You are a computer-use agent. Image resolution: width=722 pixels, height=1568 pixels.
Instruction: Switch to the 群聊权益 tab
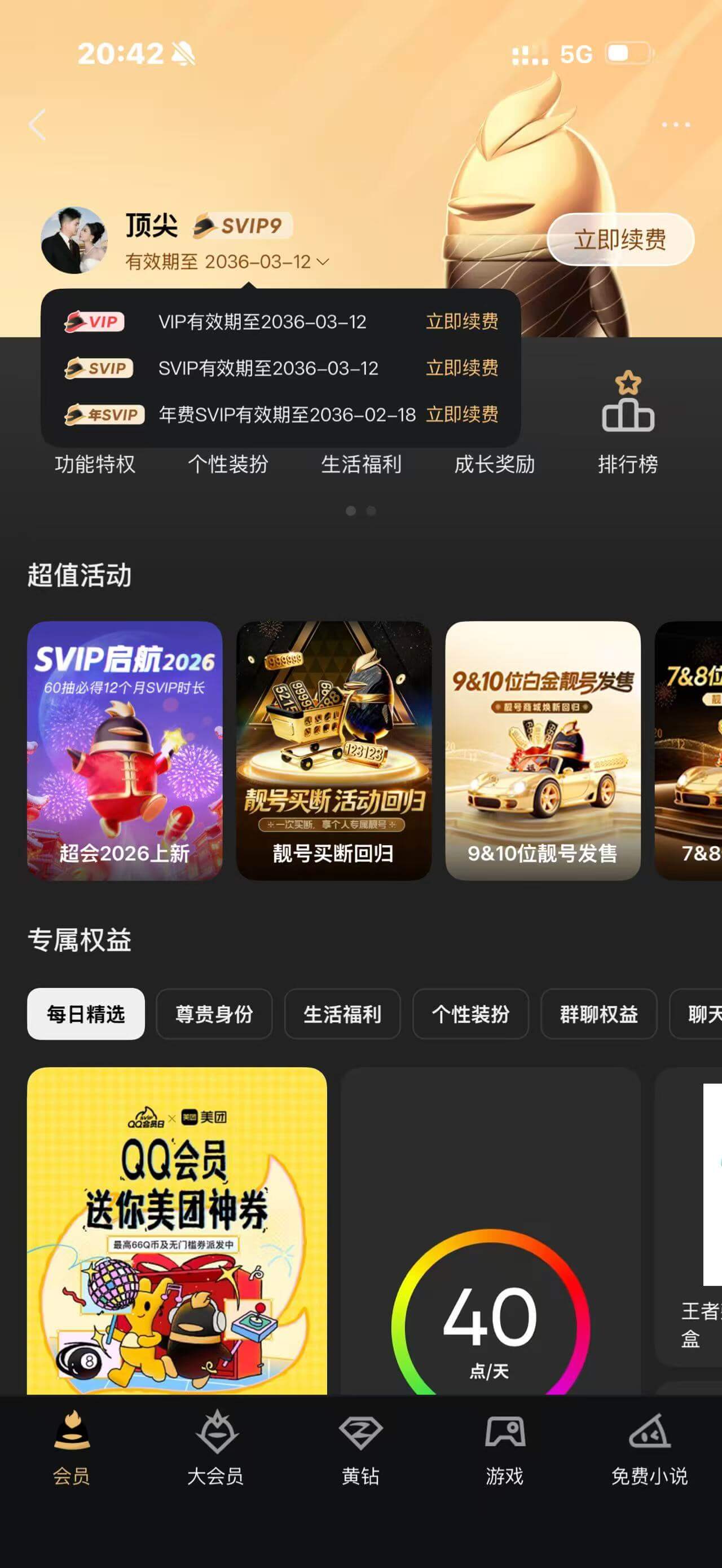coord(598,1014)
